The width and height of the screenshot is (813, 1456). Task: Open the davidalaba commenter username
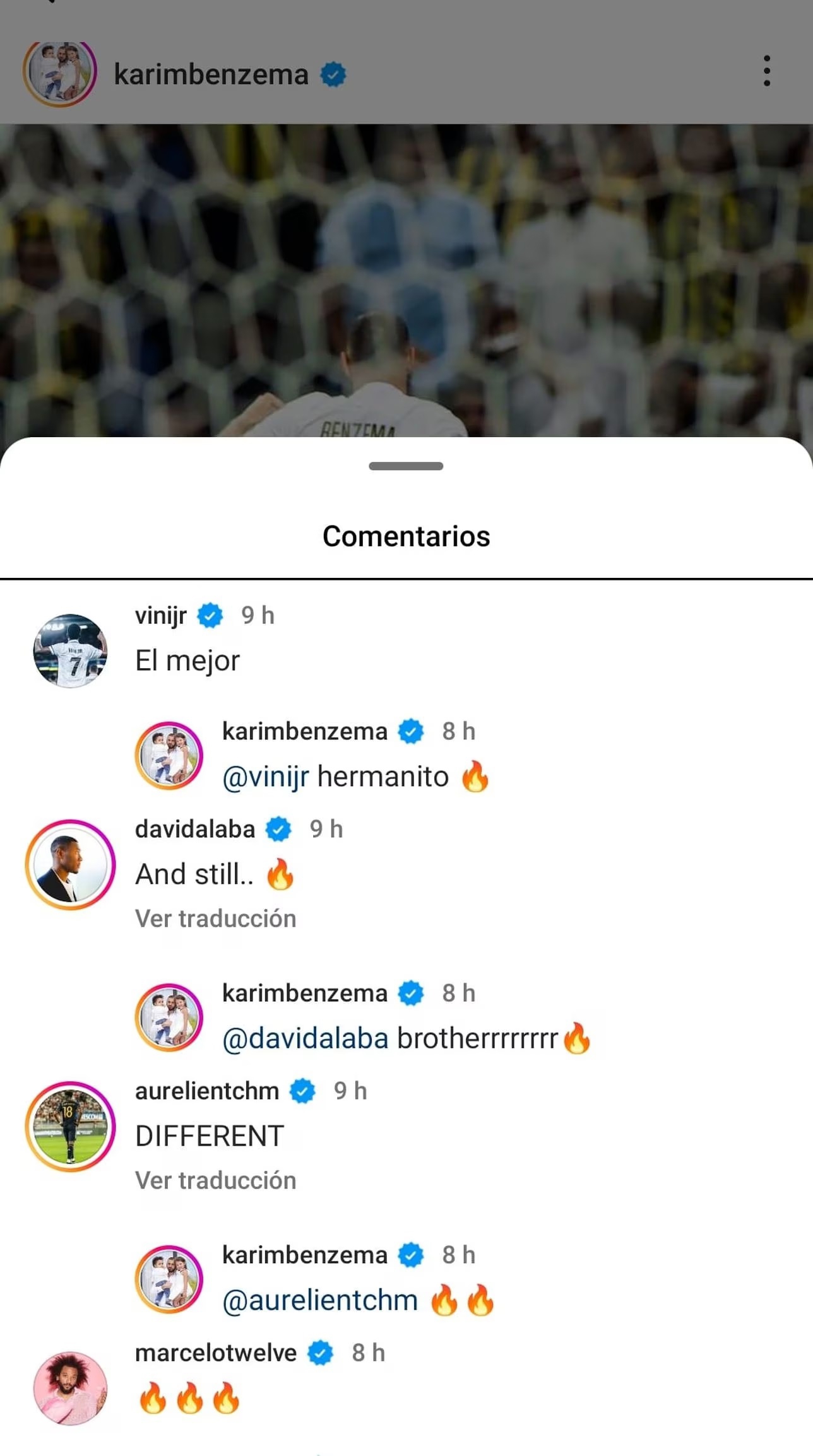tap(195, 829)
